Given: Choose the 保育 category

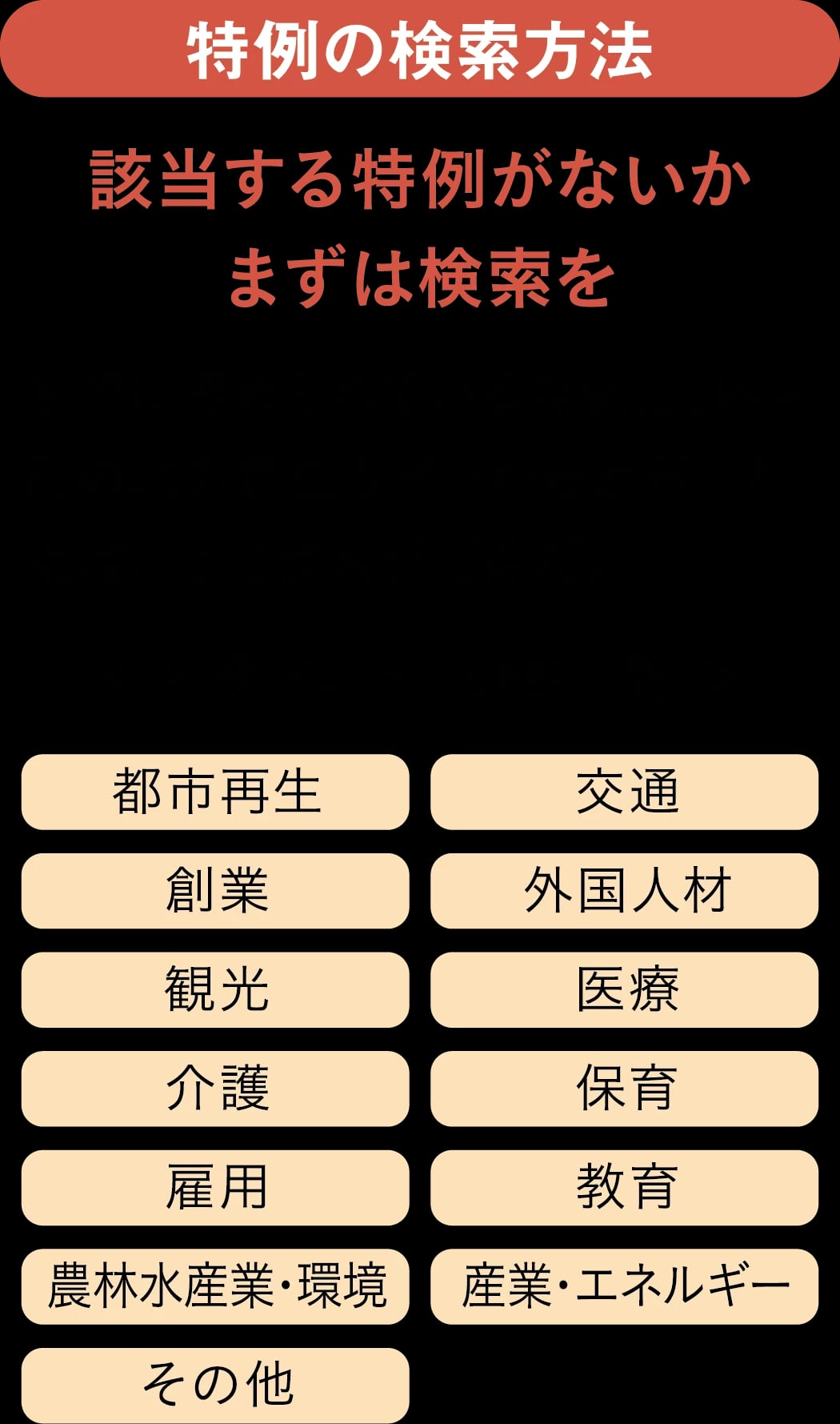Looking at the screenshot, I should [x=624, y=1089].
